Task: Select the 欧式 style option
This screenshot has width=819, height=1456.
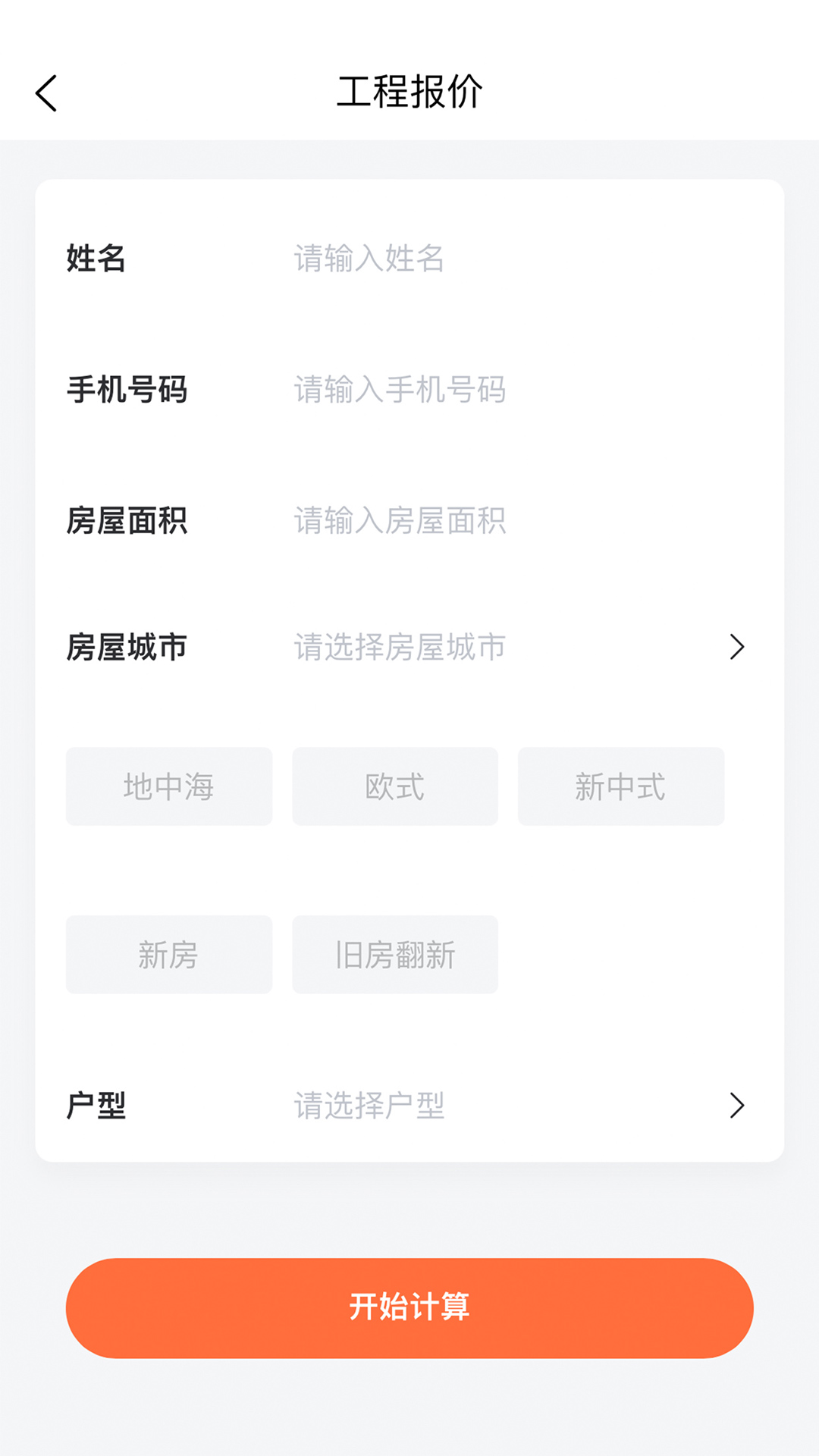Action: pos(394,786)
